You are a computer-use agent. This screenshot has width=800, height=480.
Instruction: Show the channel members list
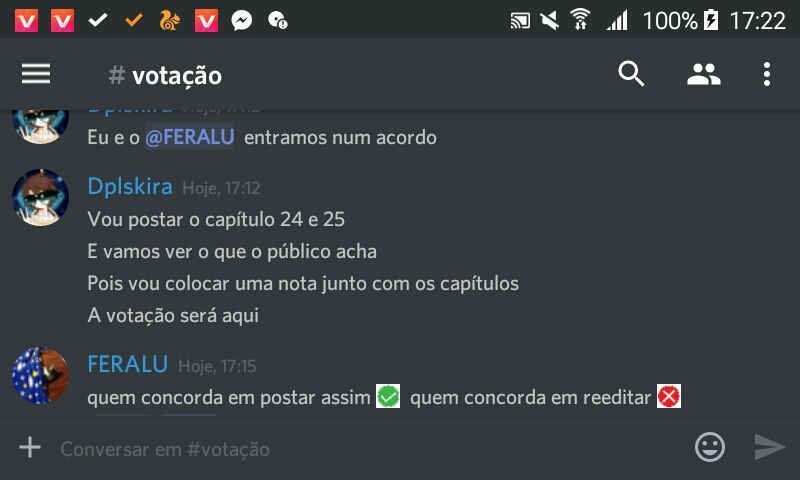pos(704,74)
